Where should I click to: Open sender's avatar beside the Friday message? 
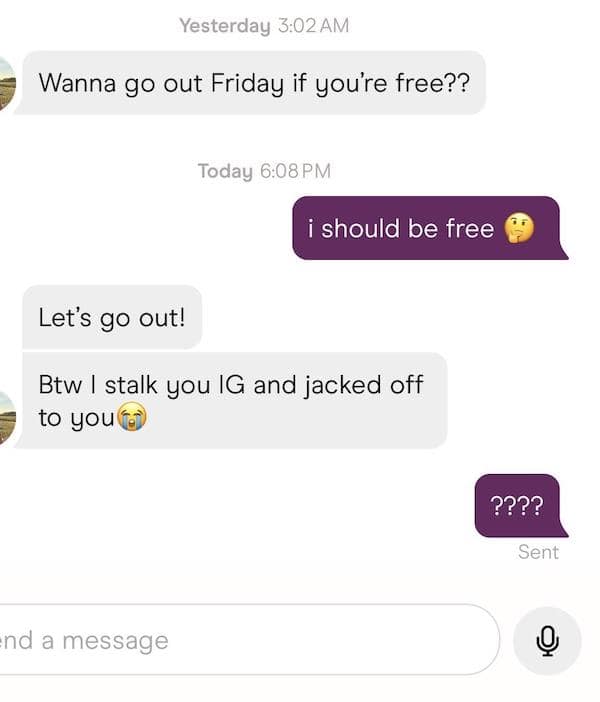click(x=6, y=83)
